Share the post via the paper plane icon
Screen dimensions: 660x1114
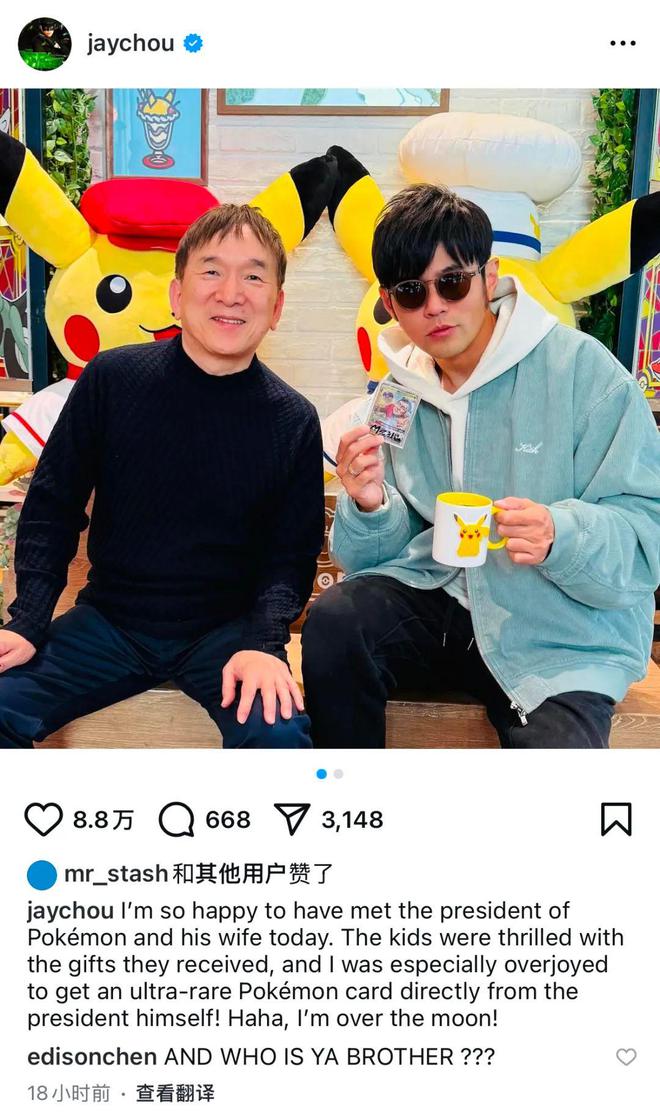(292, 820)
